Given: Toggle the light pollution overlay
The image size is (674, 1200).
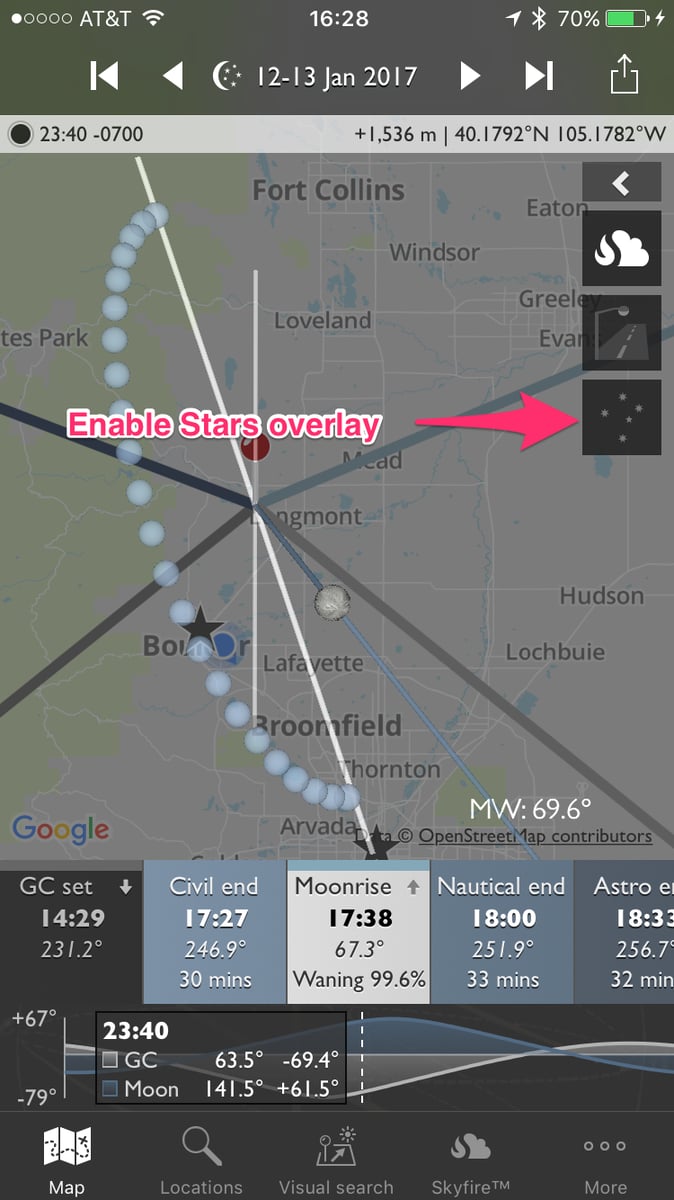Looking at the screenshot, I should pyautogui.click(x=621, y=333).
